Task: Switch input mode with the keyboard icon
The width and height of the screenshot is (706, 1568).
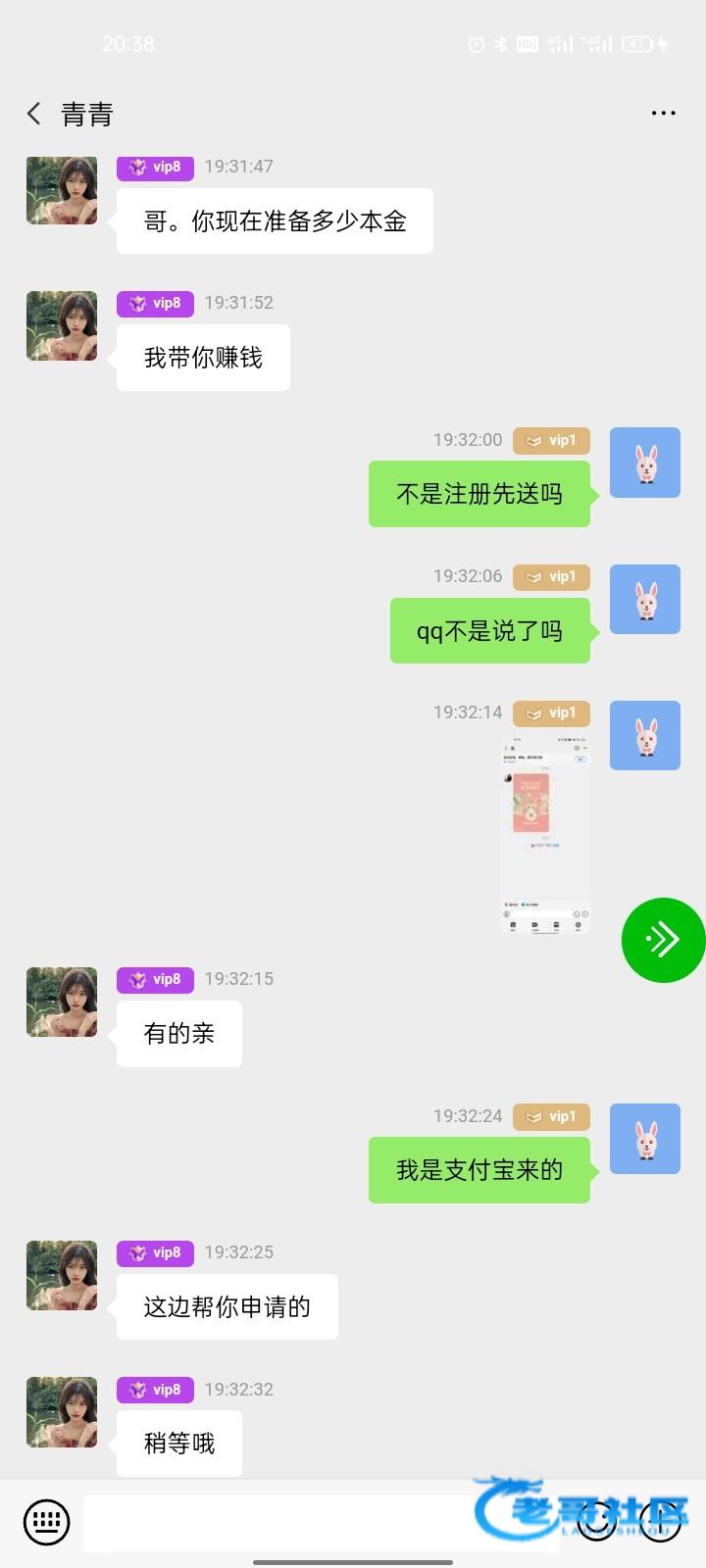Action: (x=46, y=1523)
